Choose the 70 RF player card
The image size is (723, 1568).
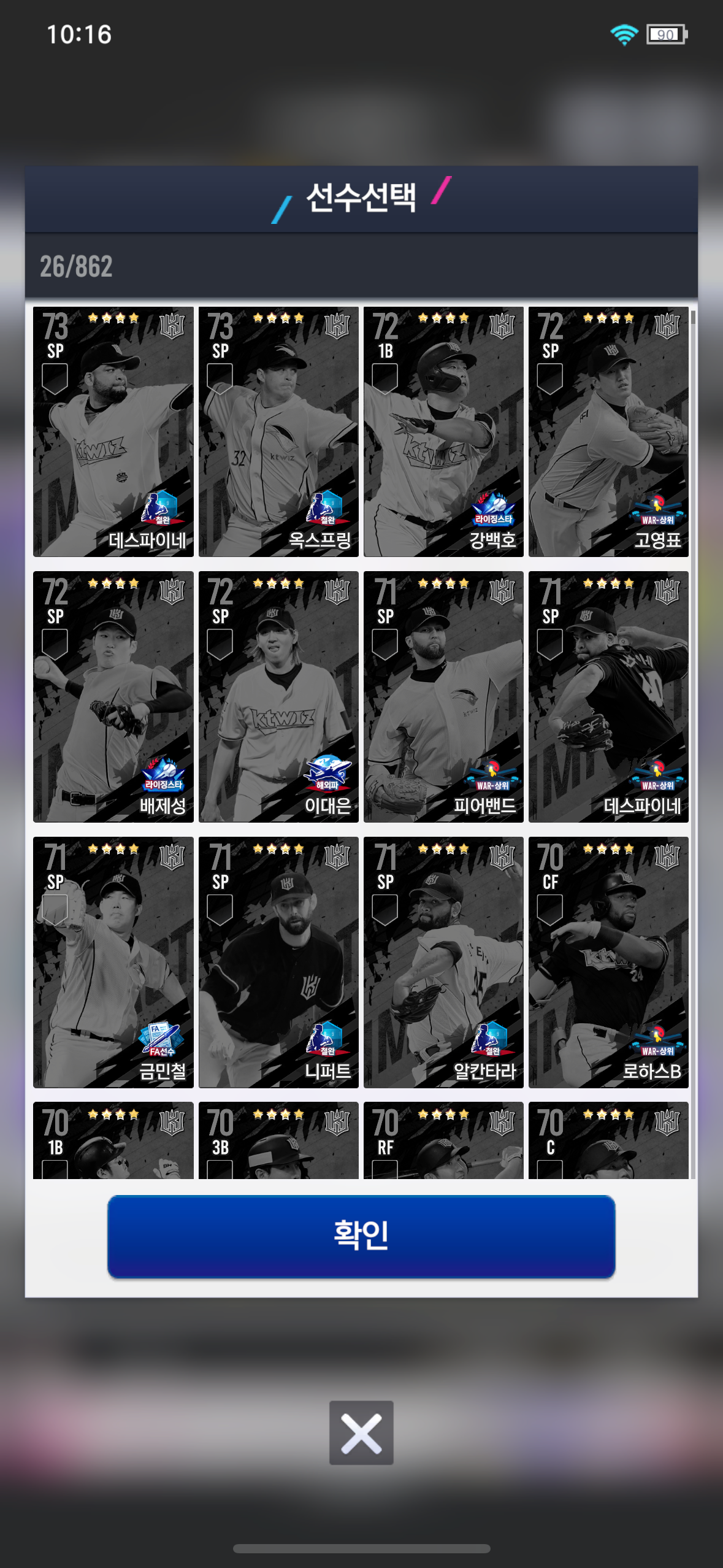(x=443, y=1140)
